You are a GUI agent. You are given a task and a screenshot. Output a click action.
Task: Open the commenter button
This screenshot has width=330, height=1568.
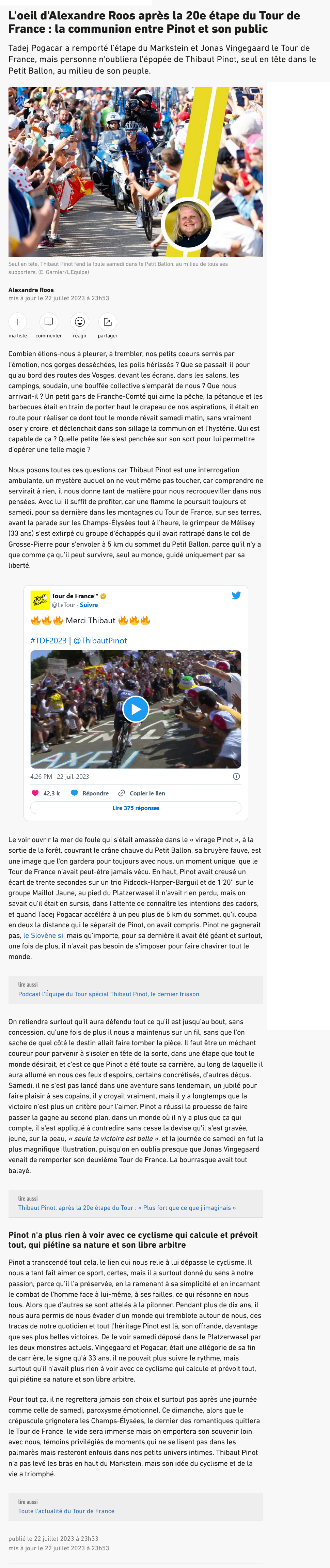49,321
